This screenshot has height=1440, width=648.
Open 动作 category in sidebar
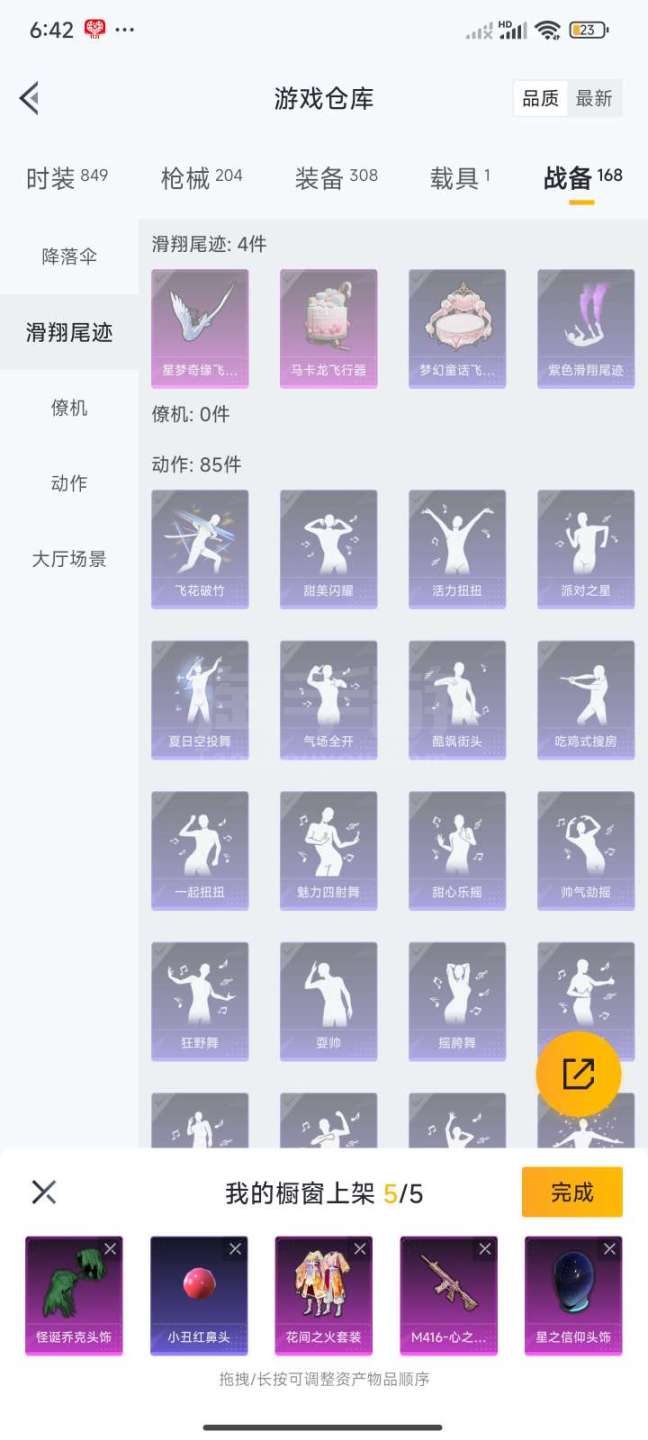click(x=69, y=483)
